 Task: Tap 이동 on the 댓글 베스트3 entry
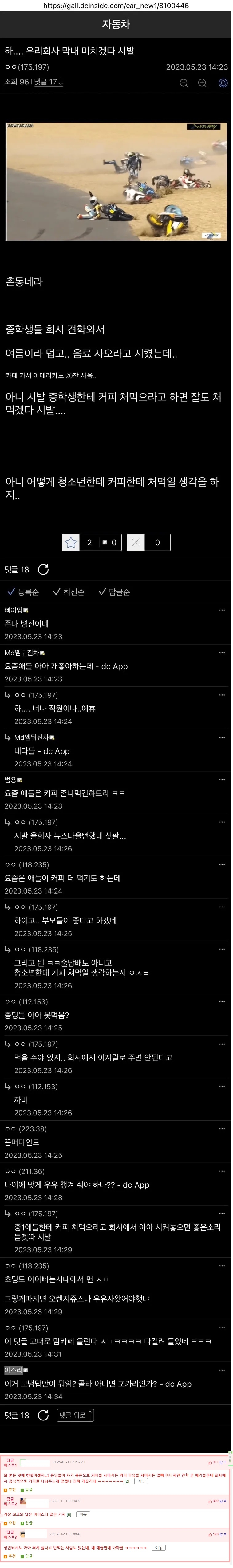159,1547
